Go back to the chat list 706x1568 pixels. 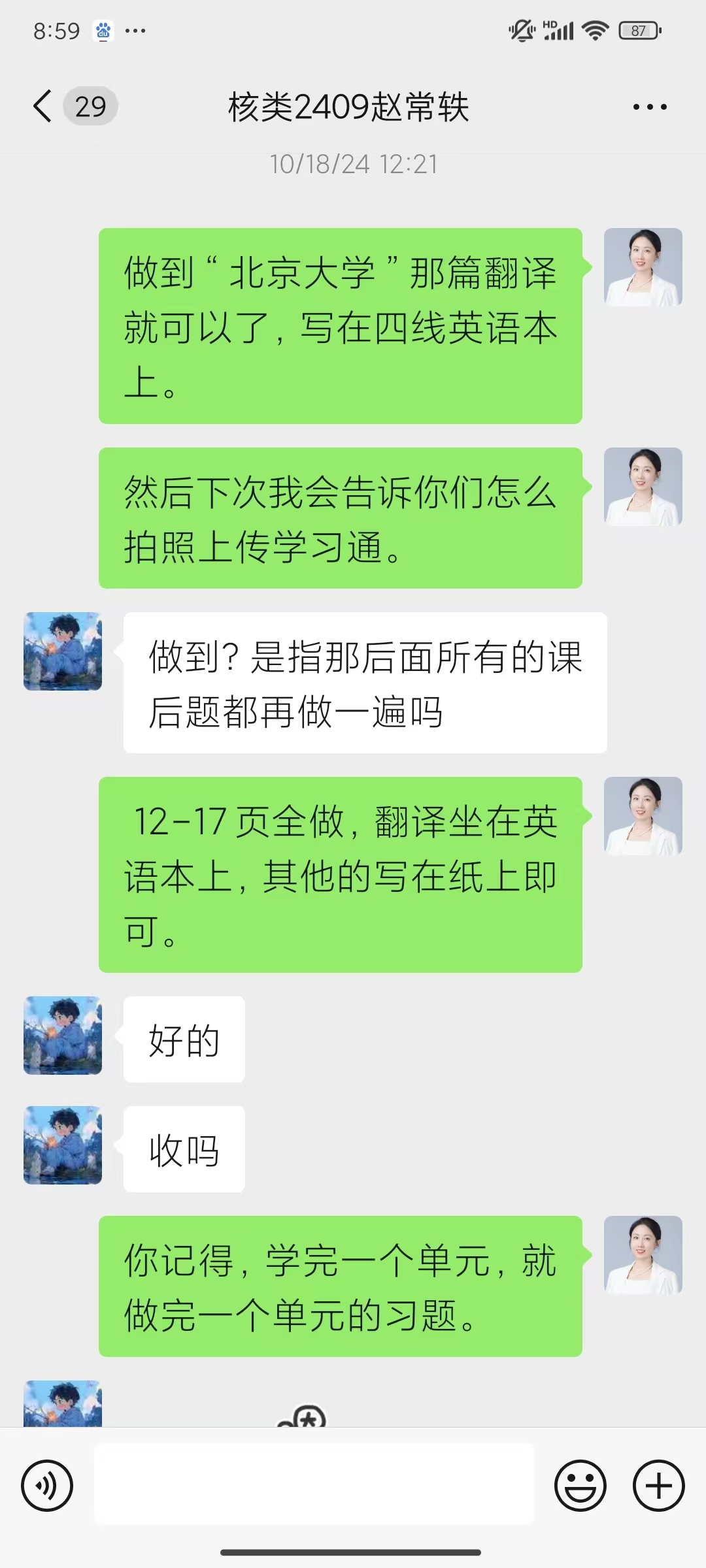click(43, 106)
